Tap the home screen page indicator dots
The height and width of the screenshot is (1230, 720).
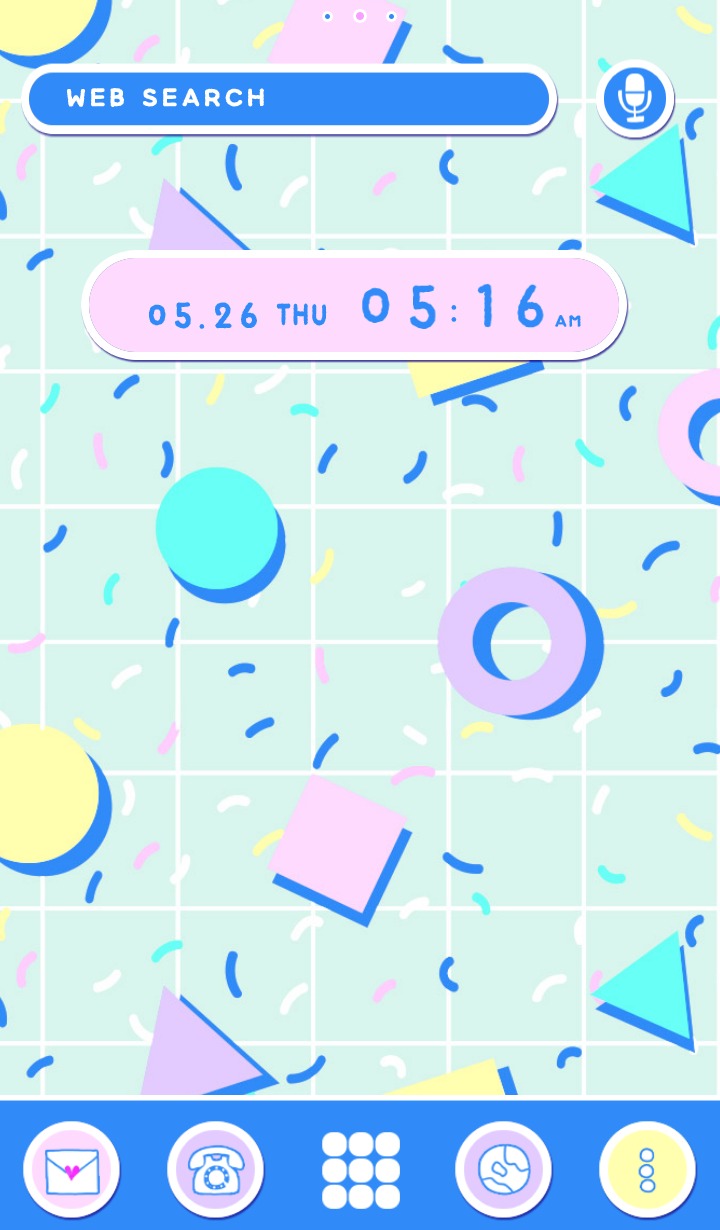(359, 16)
